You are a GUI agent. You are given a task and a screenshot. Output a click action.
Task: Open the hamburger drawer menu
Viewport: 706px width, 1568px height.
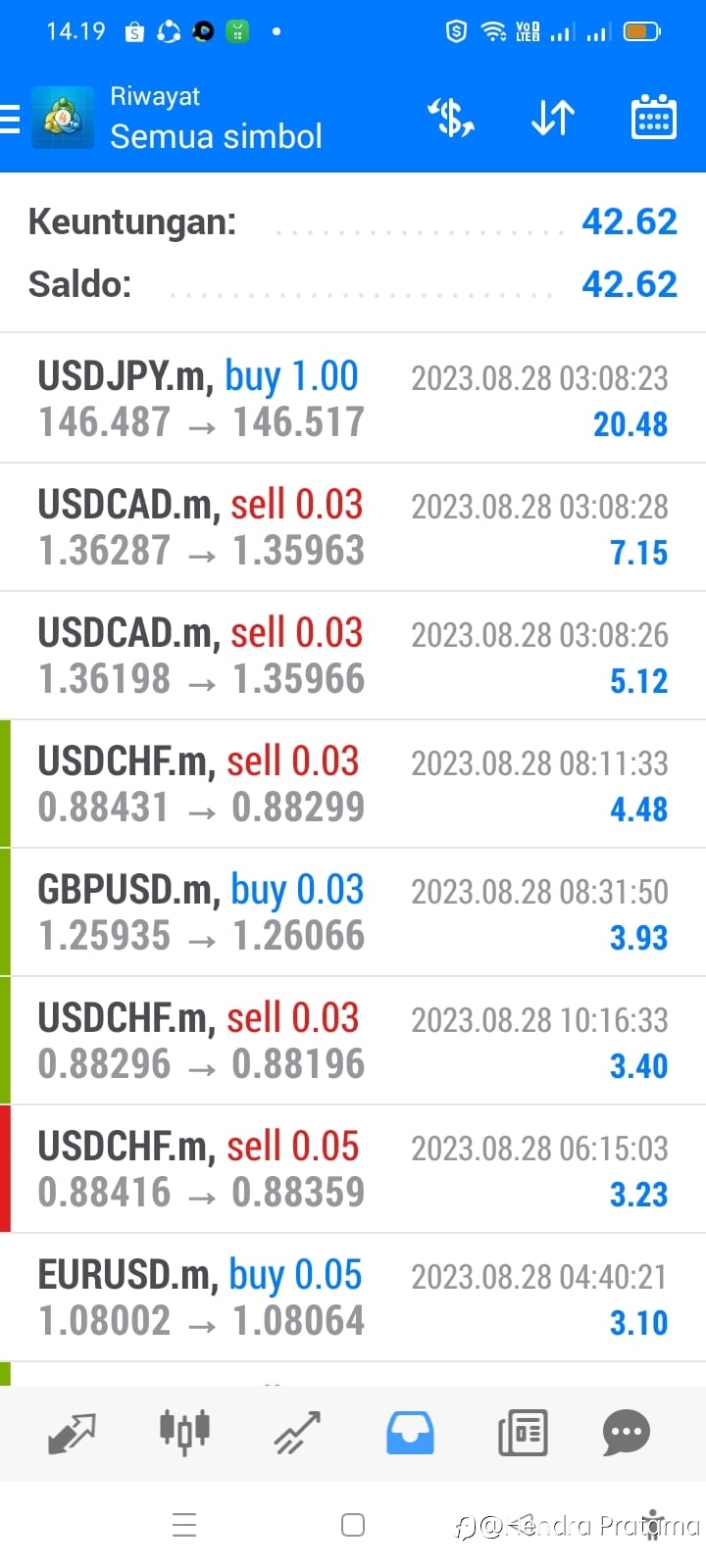[x=10, y=119]
